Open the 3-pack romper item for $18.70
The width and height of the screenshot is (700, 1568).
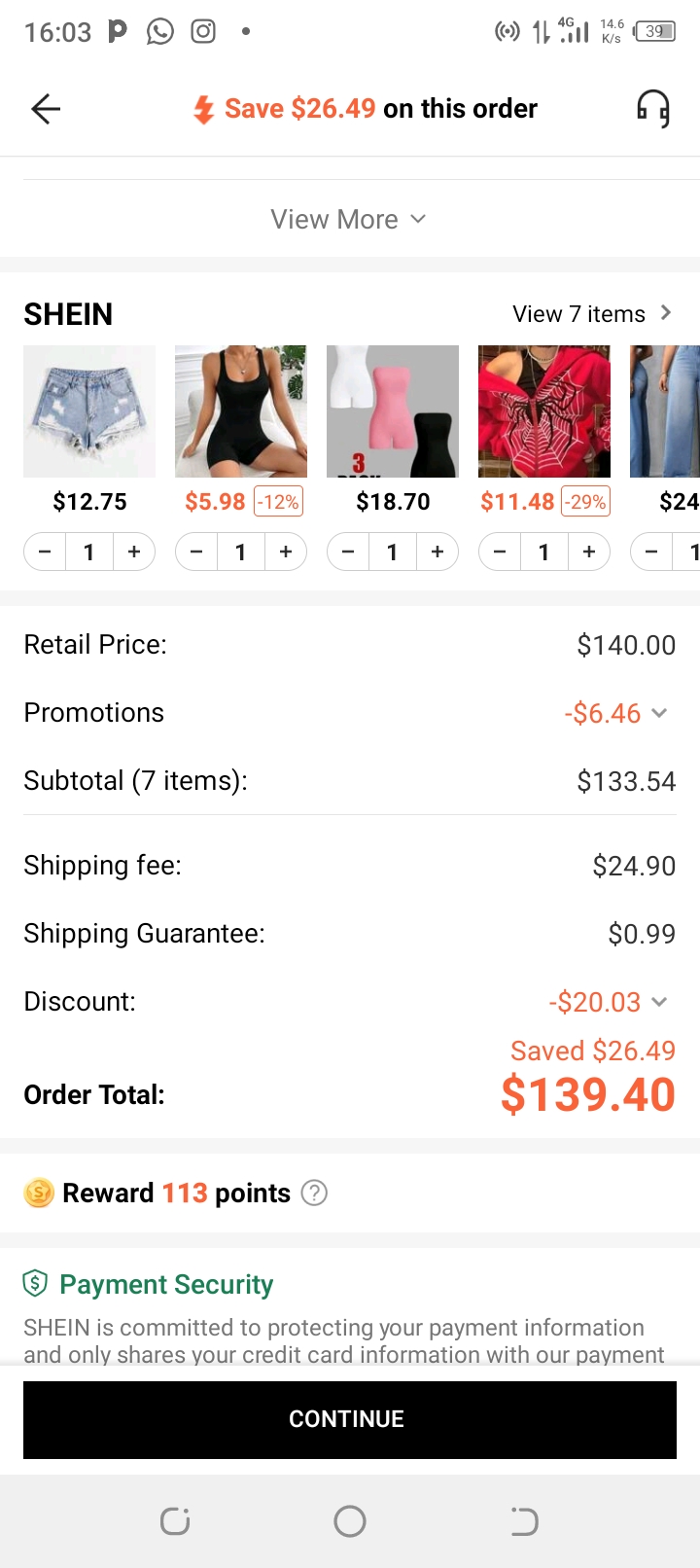click(x=393, y=411)
